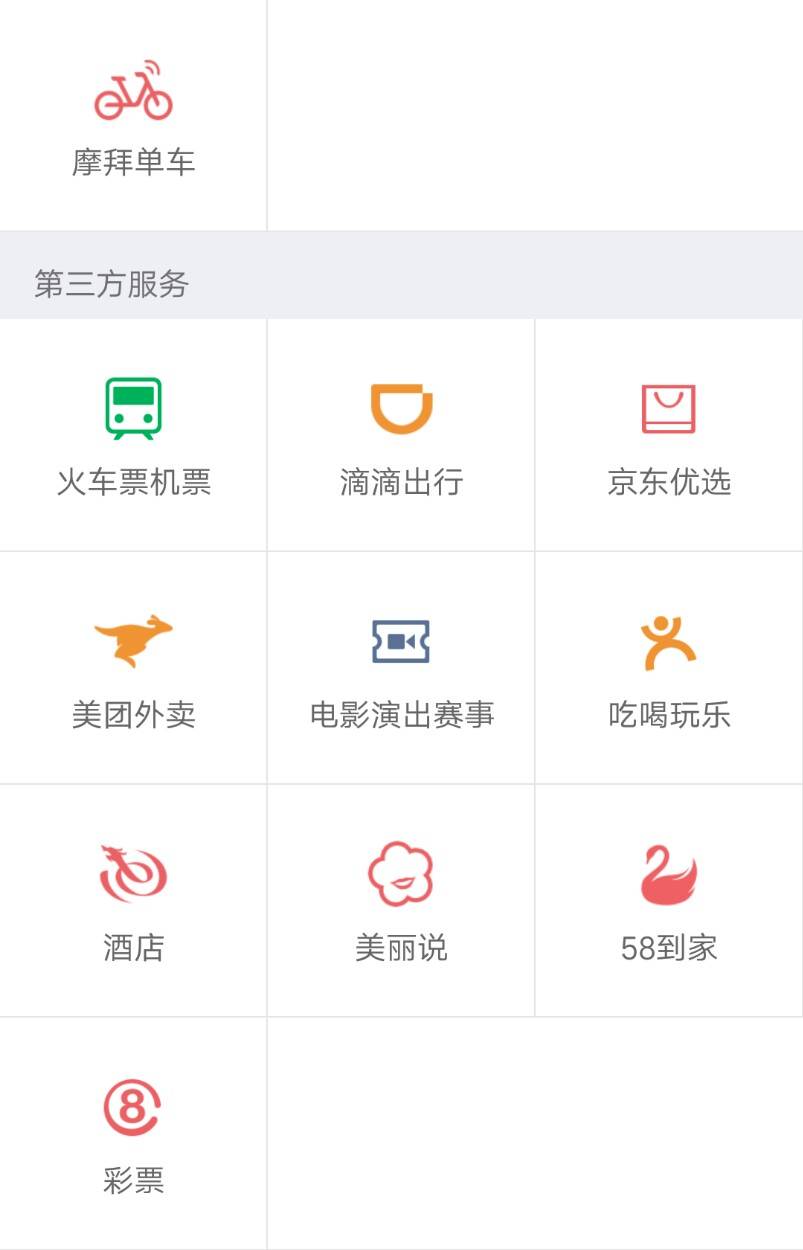
Task: Launch 滴滴出行 ride service
Action: 401,435
